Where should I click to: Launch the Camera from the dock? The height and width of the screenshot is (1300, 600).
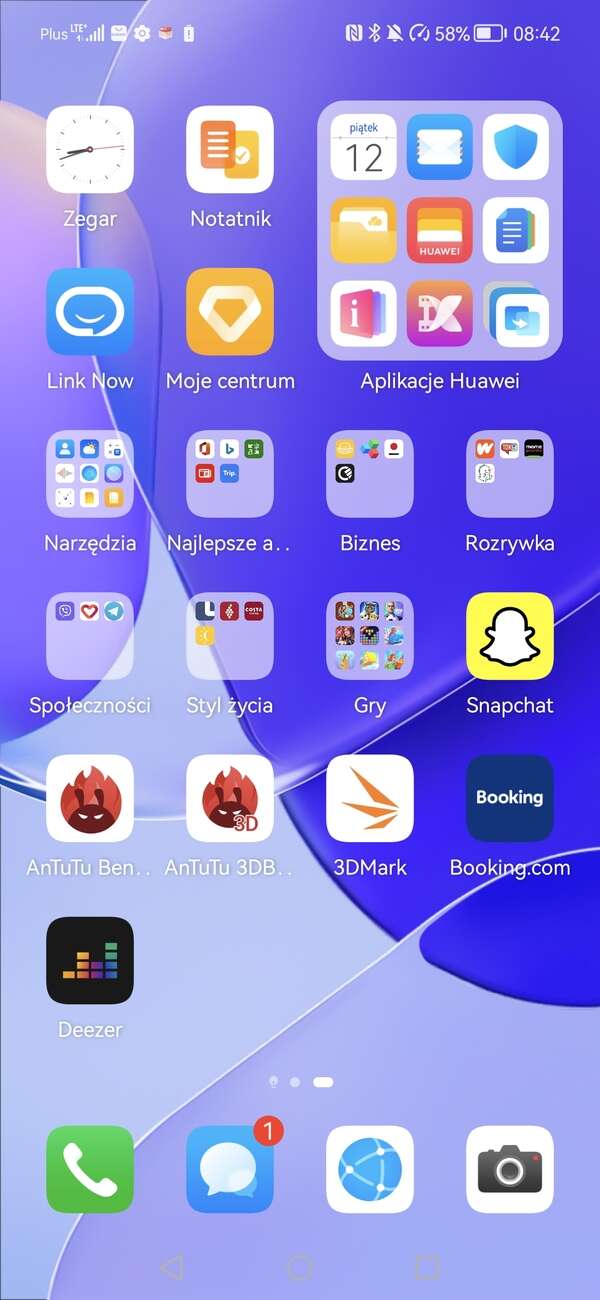pyautogui.click(x=510, y=1169)
